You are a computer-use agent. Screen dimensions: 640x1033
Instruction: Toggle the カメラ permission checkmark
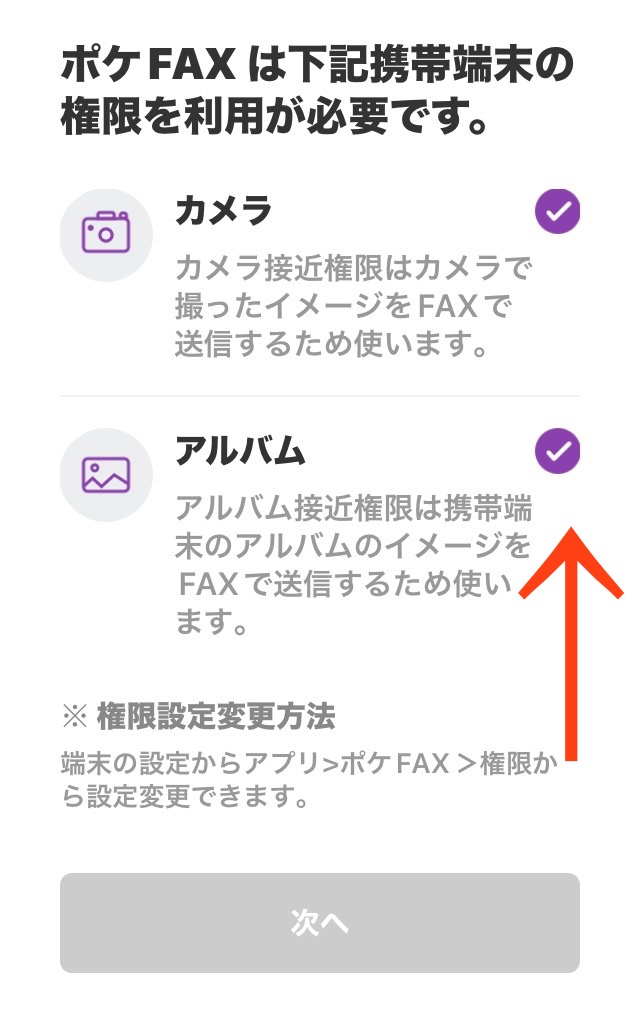pyautogui.click(x=557, y=211)
